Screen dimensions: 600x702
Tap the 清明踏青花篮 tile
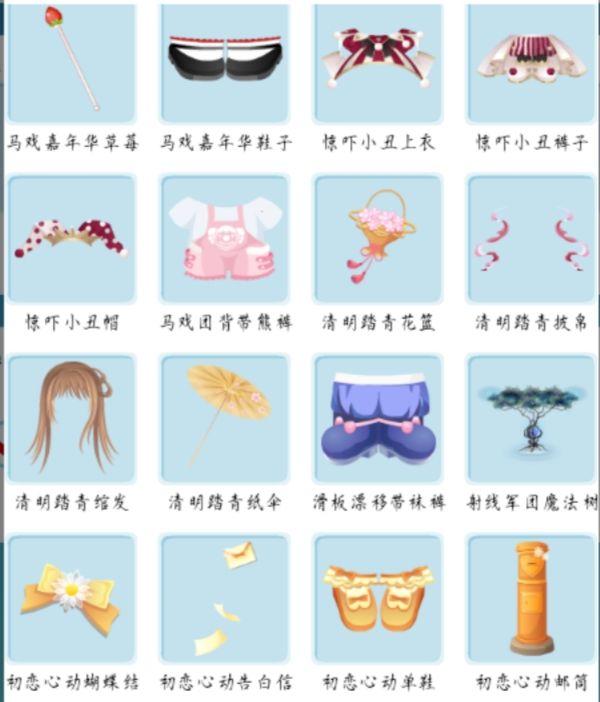point(378,240)
